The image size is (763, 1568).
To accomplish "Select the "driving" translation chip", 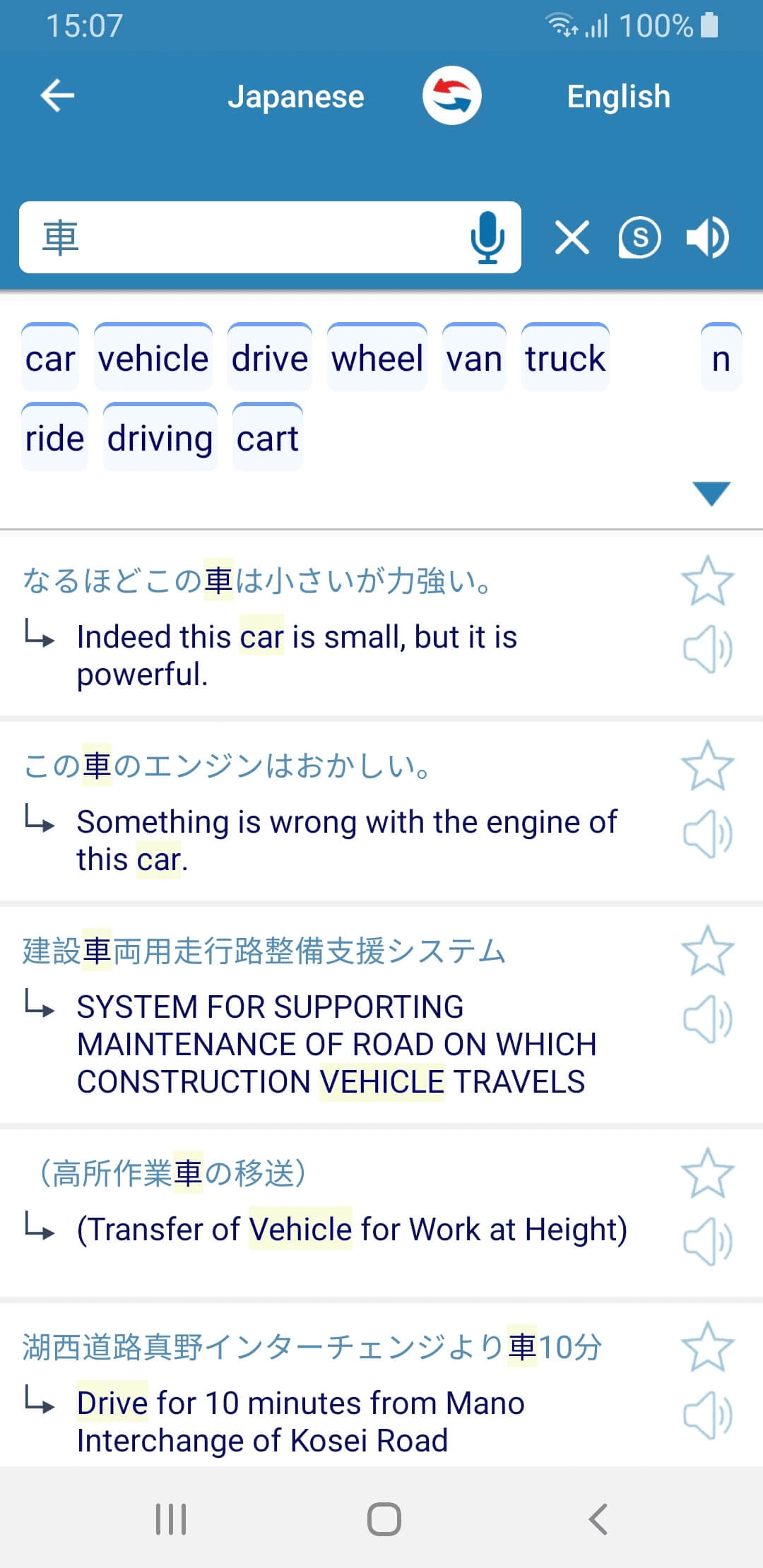I will pos(160,437).
